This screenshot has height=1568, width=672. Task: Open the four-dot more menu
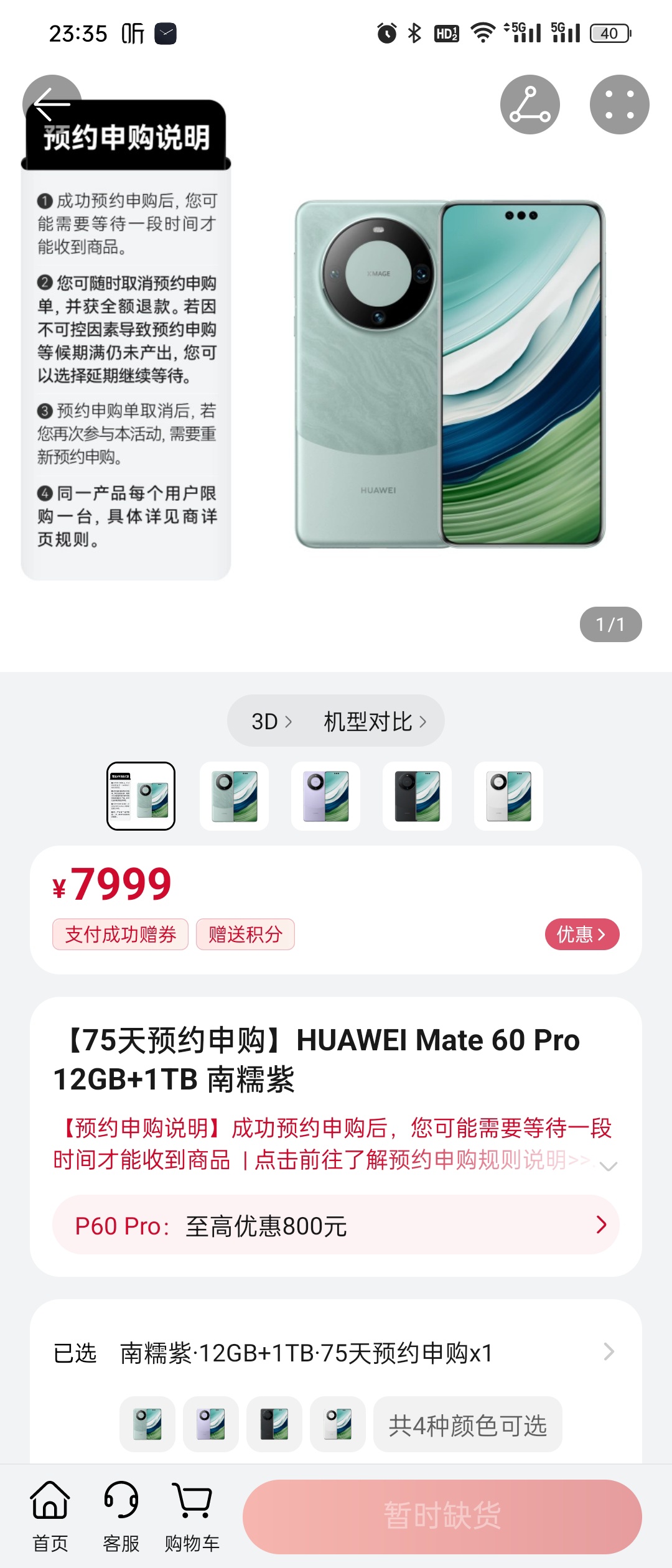point(619,105)
